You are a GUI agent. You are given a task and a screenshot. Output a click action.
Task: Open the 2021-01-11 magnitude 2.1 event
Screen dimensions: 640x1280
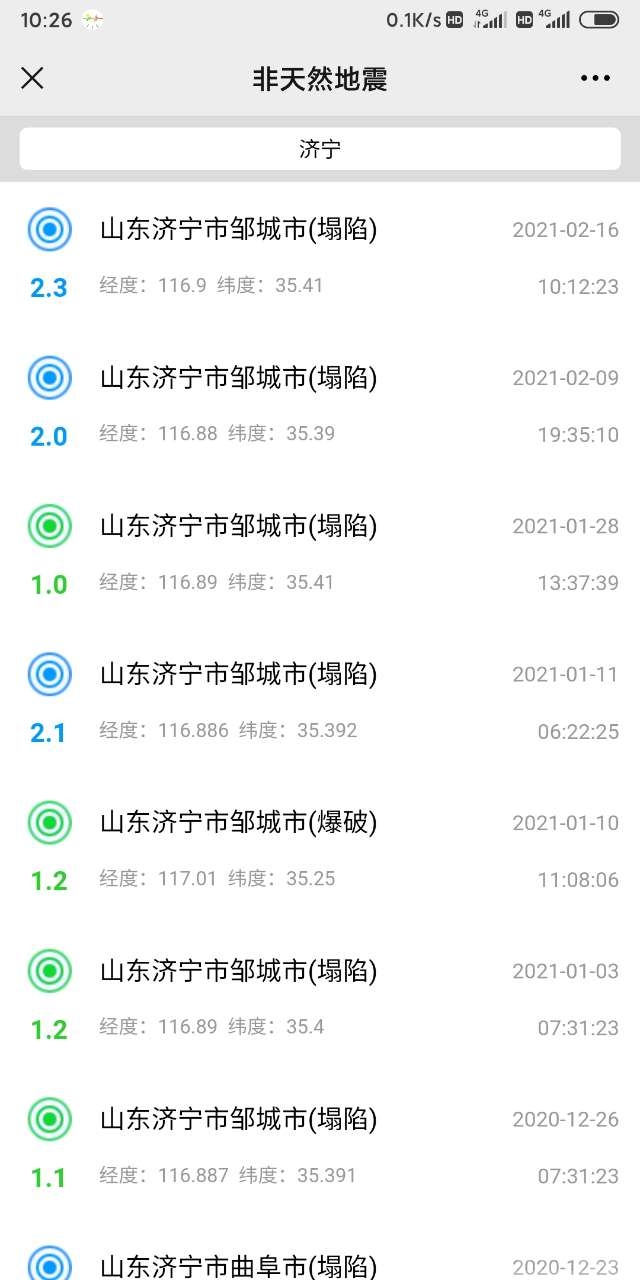tap(320, 701)
